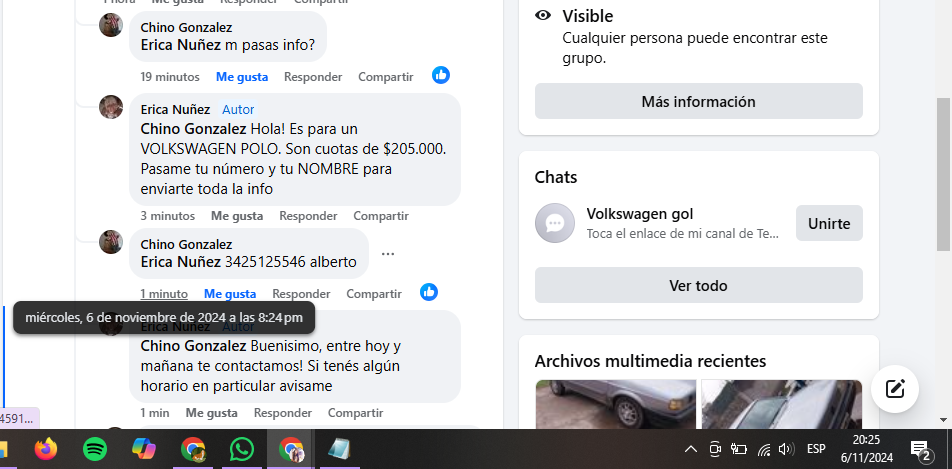
Task: Open Más información about the group
Action: (698, 101)
